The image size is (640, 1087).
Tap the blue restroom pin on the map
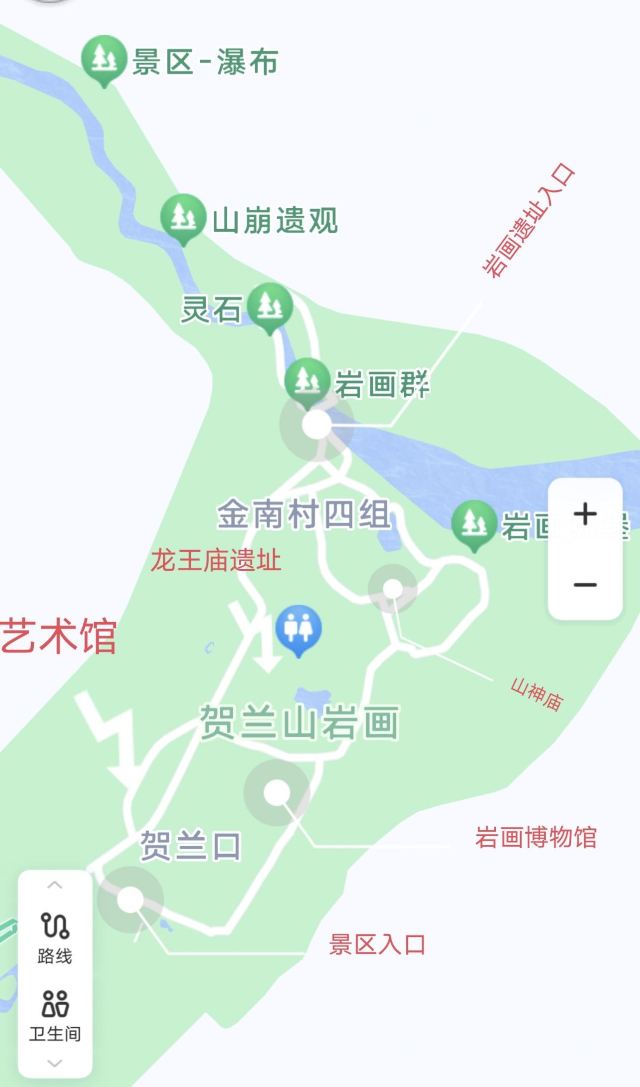tap(299, 629)
